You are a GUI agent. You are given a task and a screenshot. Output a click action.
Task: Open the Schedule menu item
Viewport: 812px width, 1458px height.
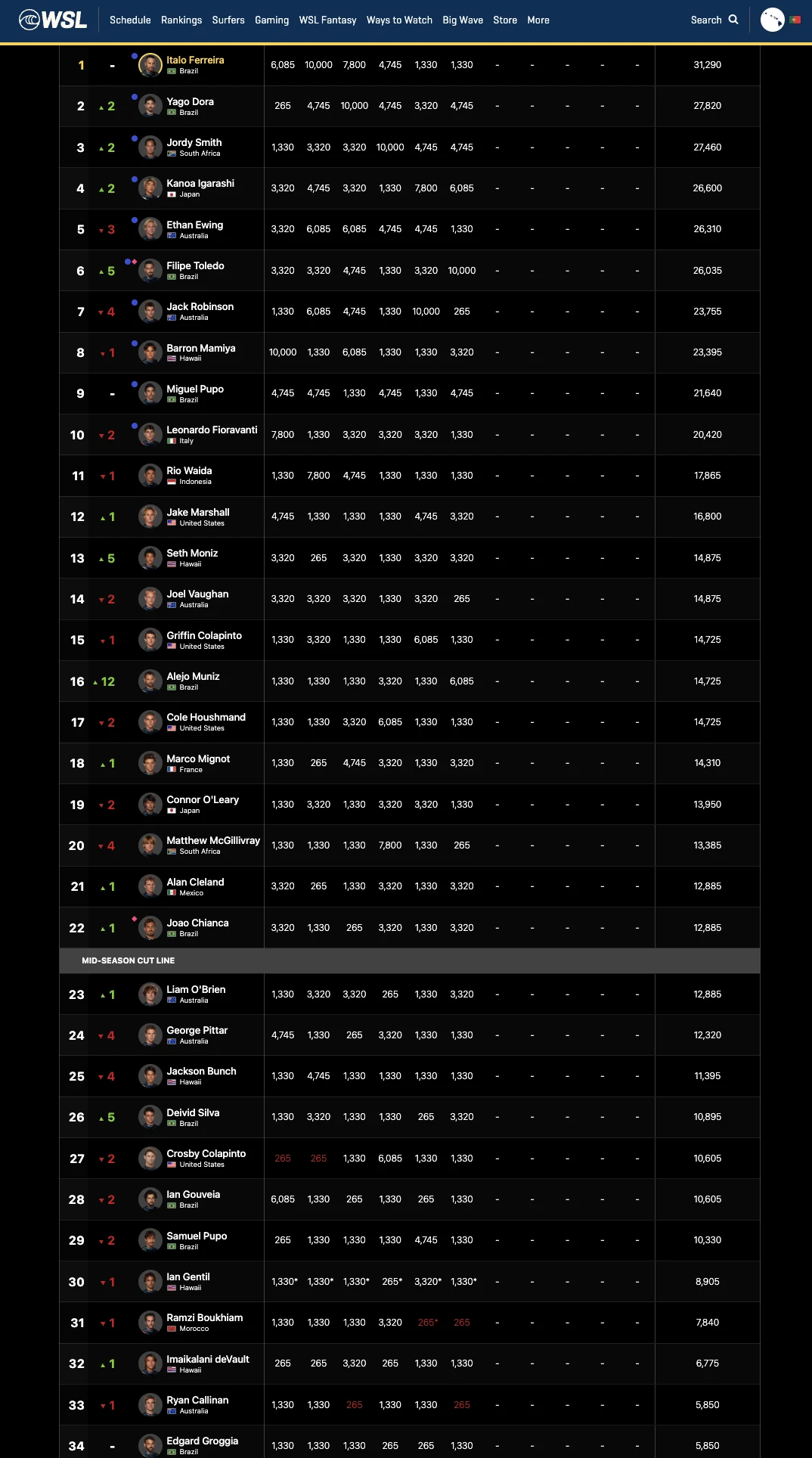tap(130, 20)
